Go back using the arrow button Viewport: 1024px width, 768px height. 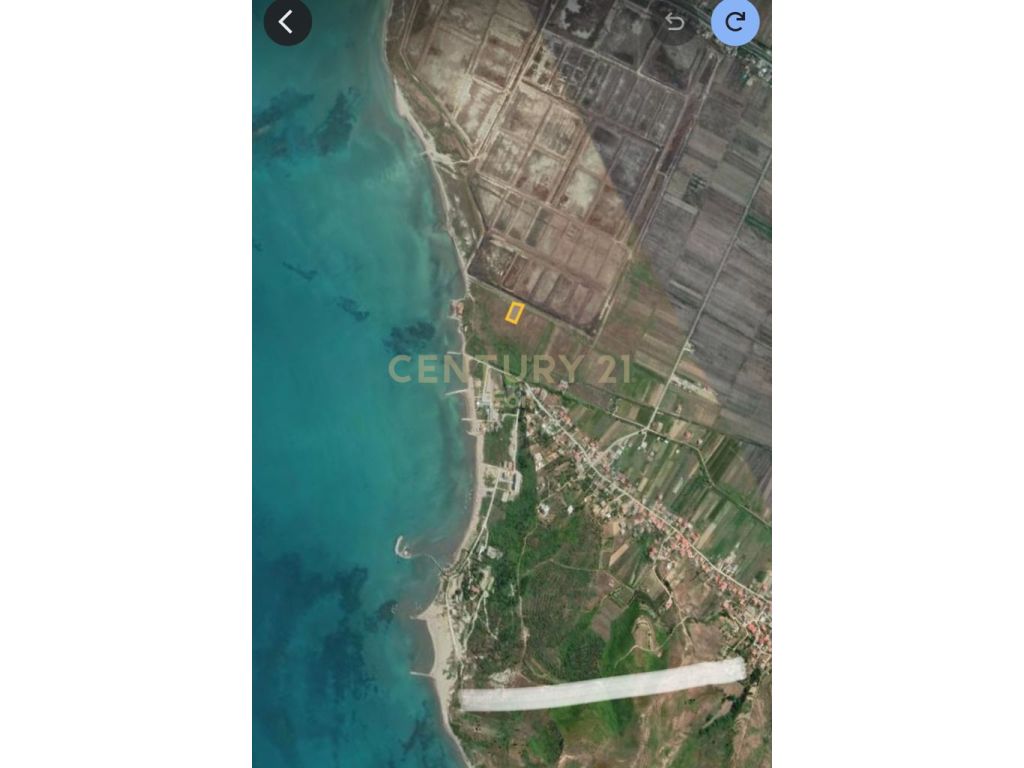pos(287,22)
